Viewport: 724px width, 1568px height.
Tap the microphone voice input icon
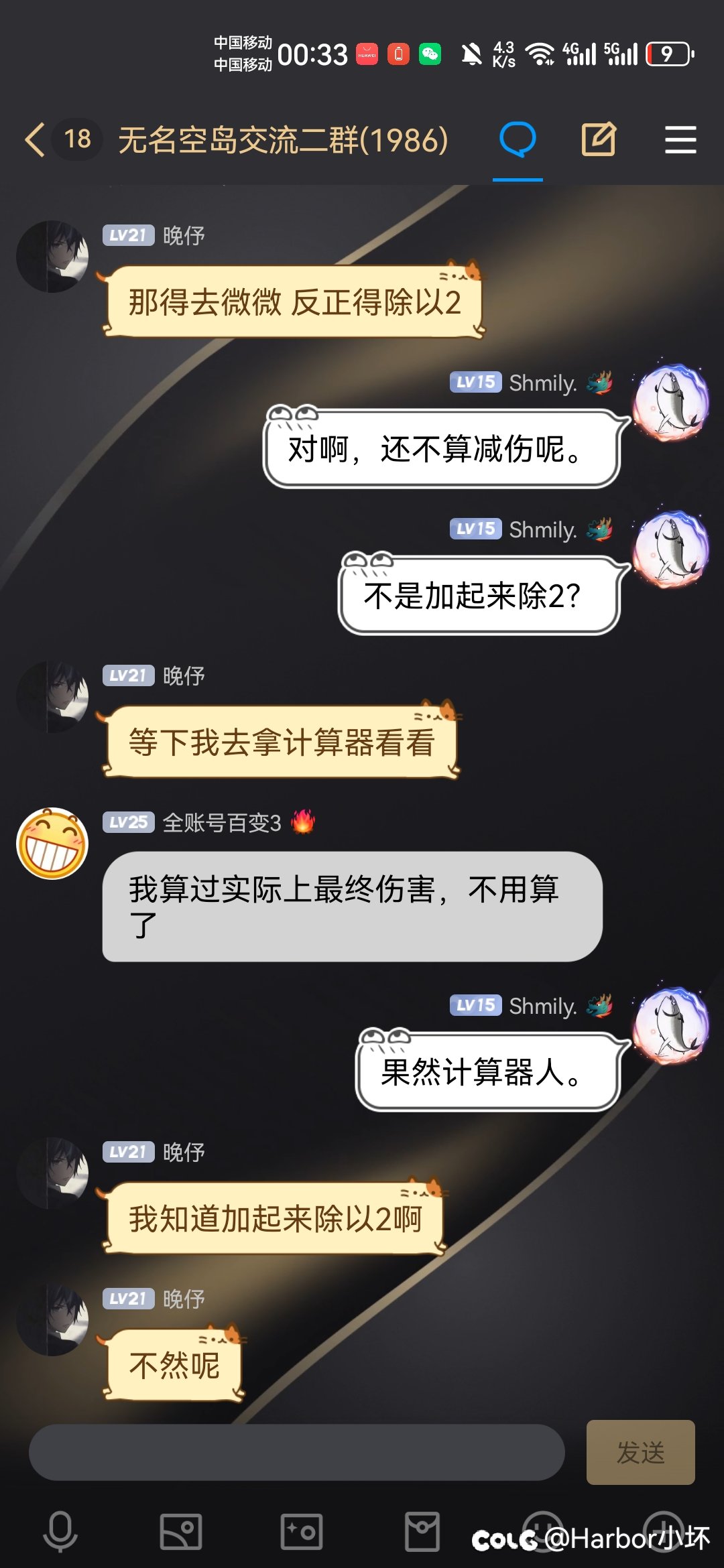click(60, 1532)
